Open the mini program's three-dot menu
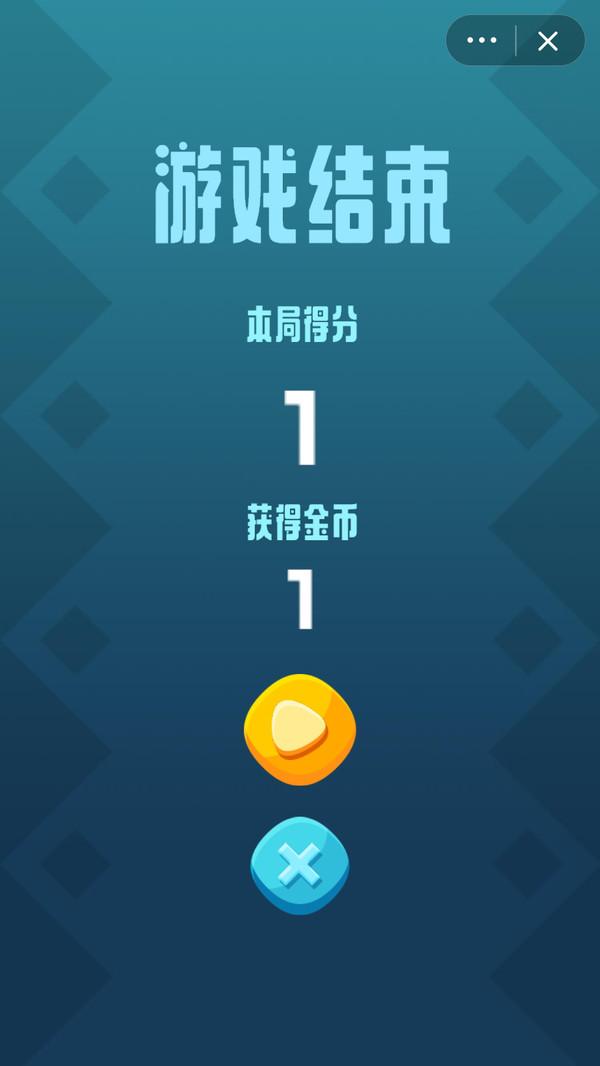Image resolution: width=600 pixels, height=1066 pixels. [482, 41]
